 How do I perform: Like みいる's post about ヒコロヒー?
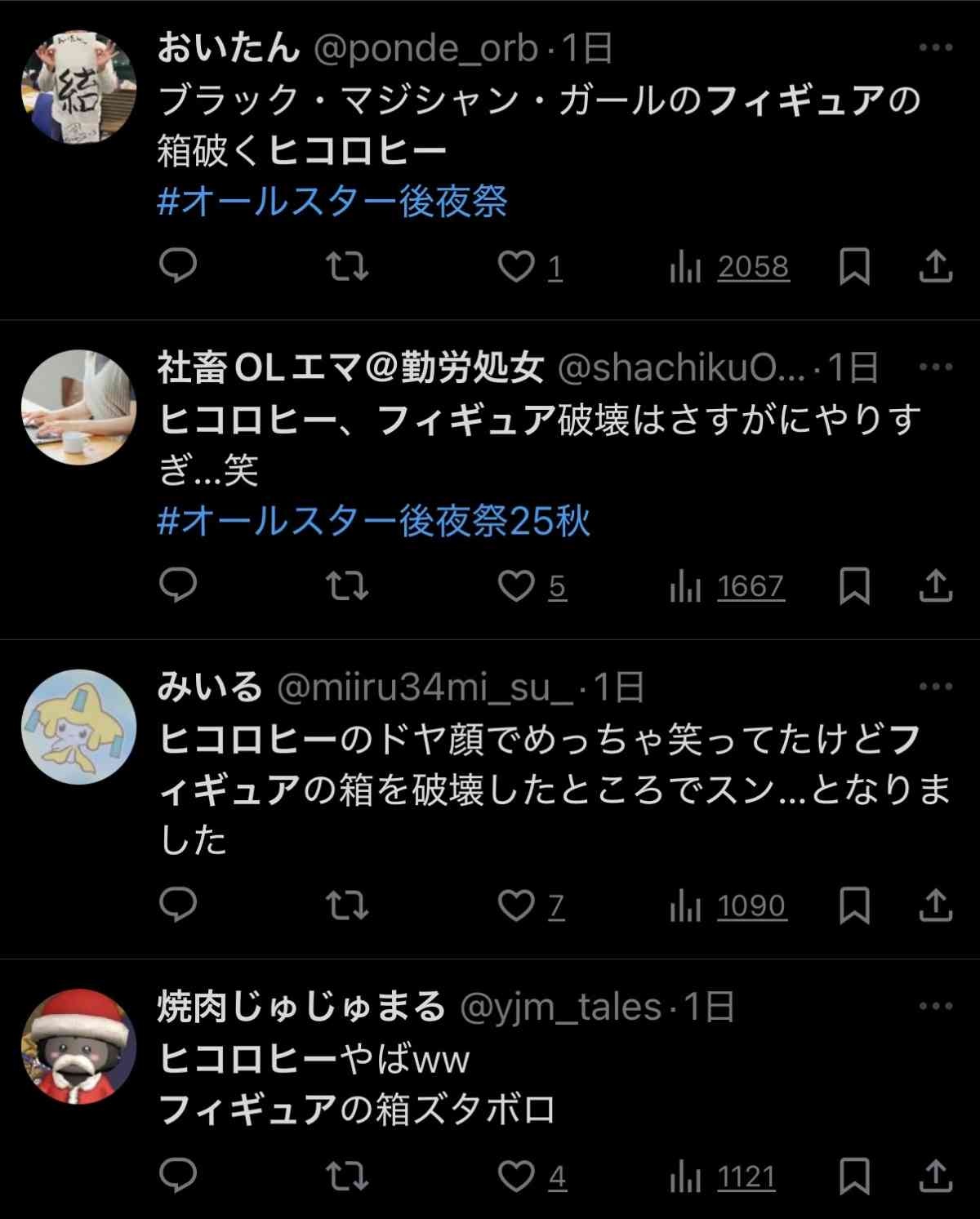(x=516, y=905)
